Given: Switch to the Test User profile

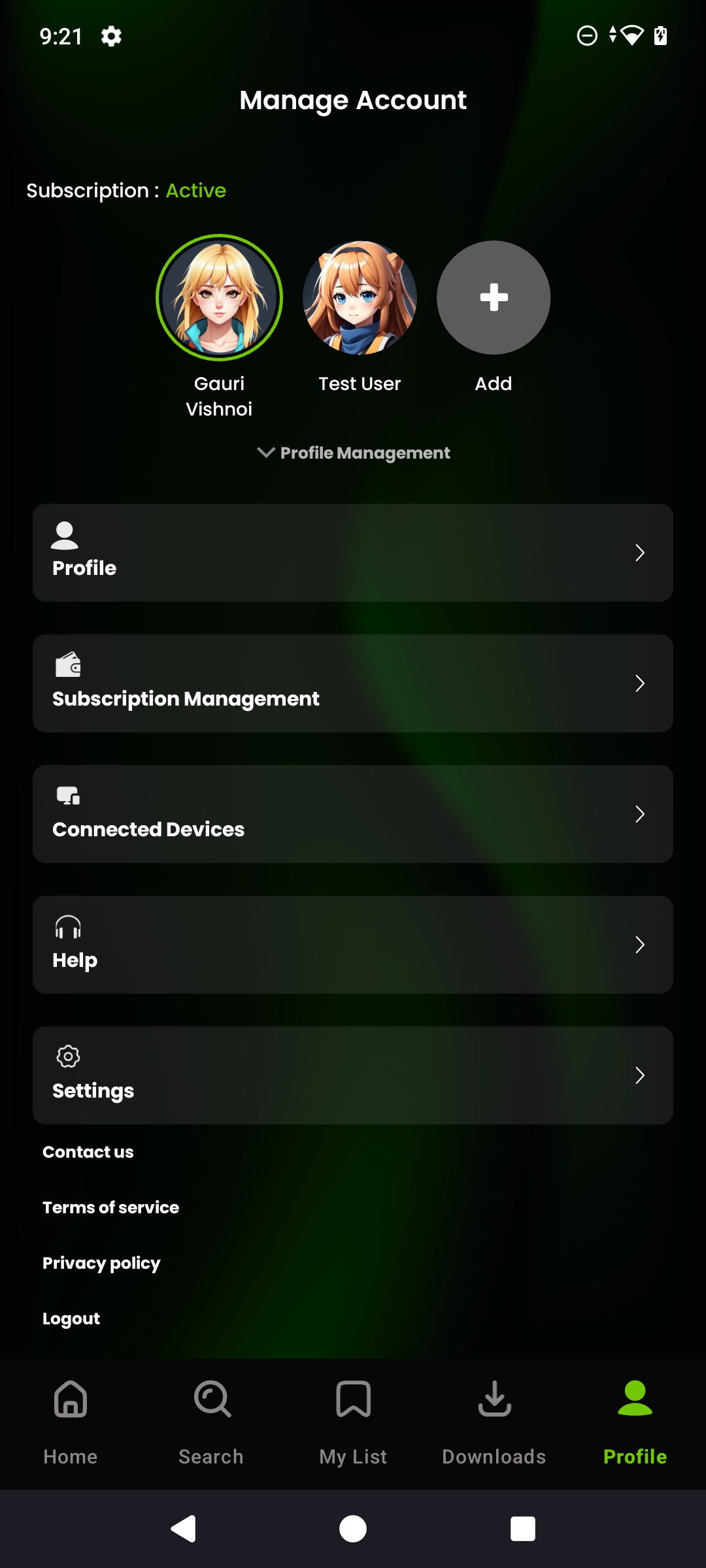Looking at the screenshot, I should click(360, 298).
